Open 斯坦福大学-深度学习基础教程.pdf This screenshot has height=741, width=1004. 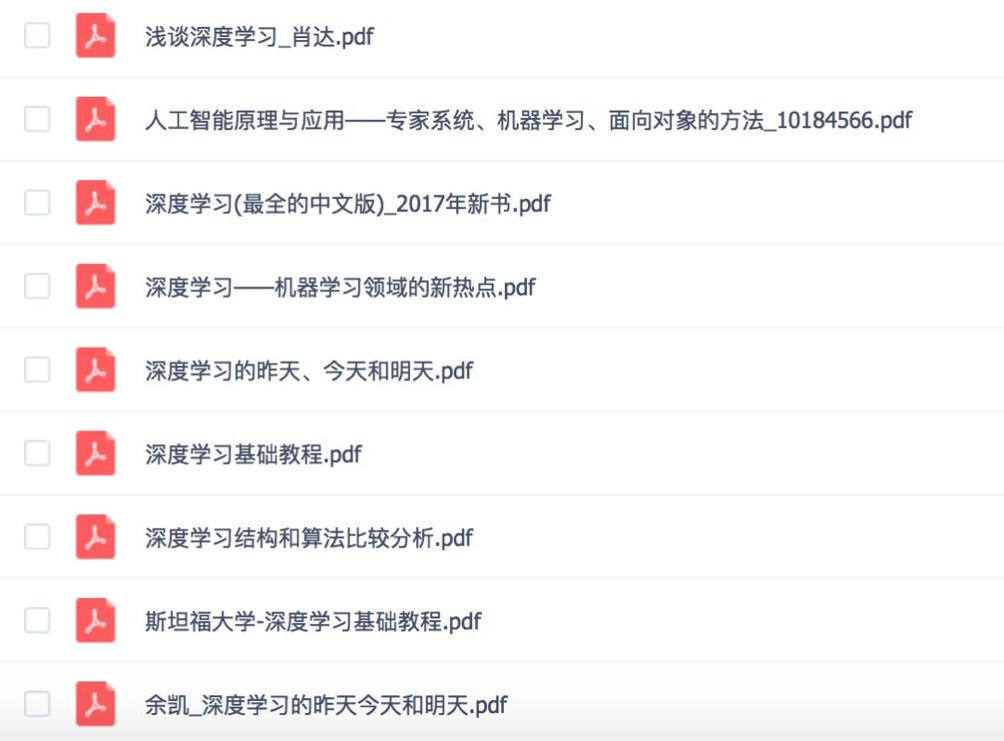[x=312, y=622]
